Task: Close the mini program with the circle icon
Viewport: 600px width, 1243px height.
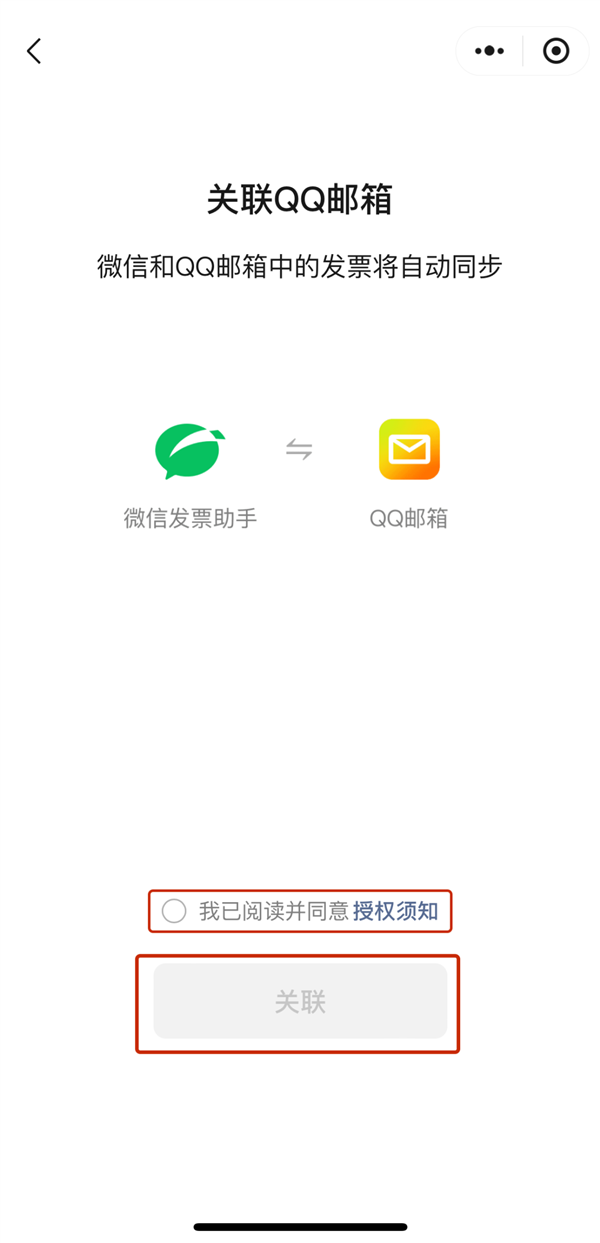Action: (556, 51)
